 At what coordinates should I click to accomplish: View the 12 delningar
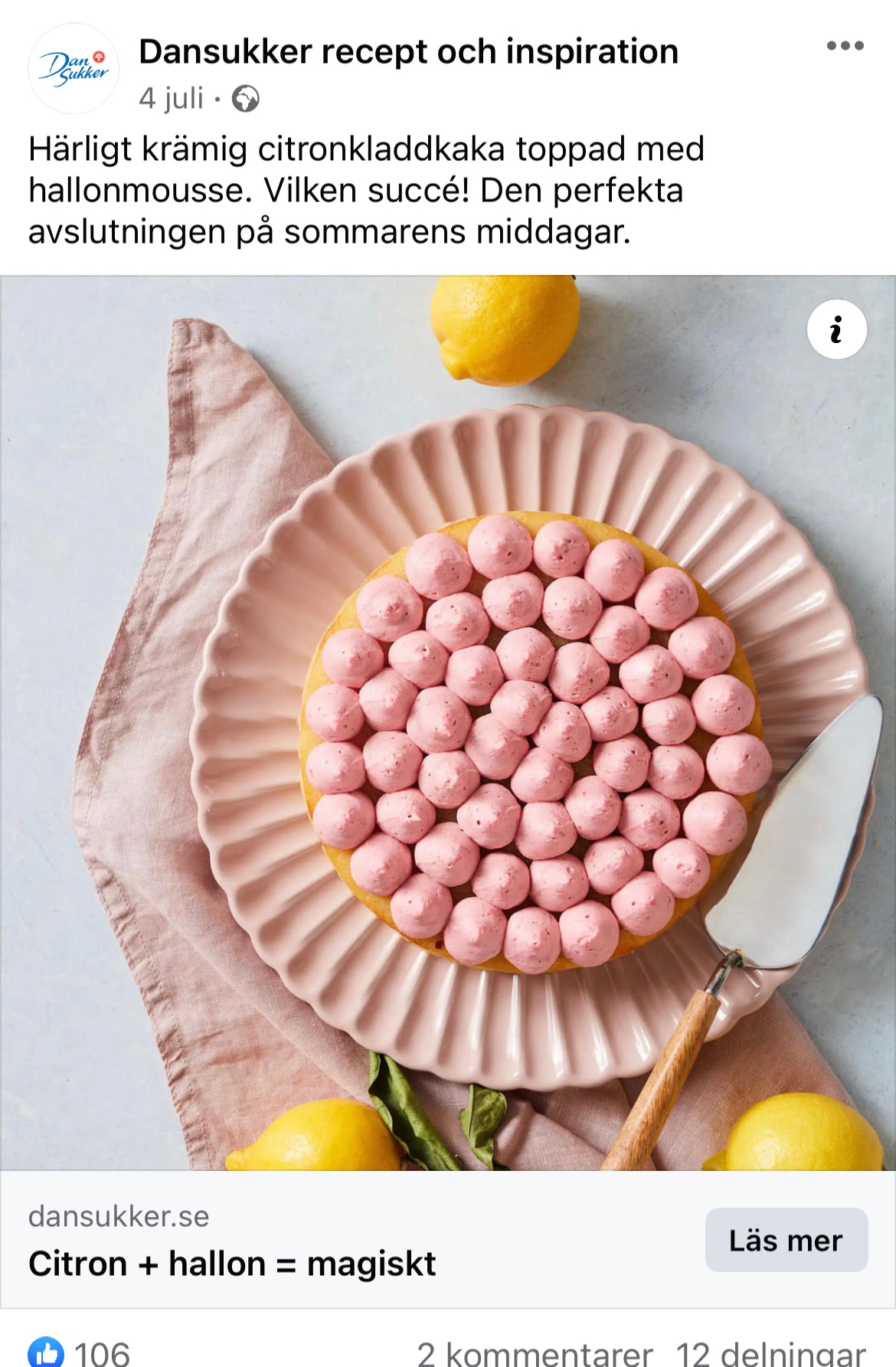pyautogui.click(x=770, y=1353)
